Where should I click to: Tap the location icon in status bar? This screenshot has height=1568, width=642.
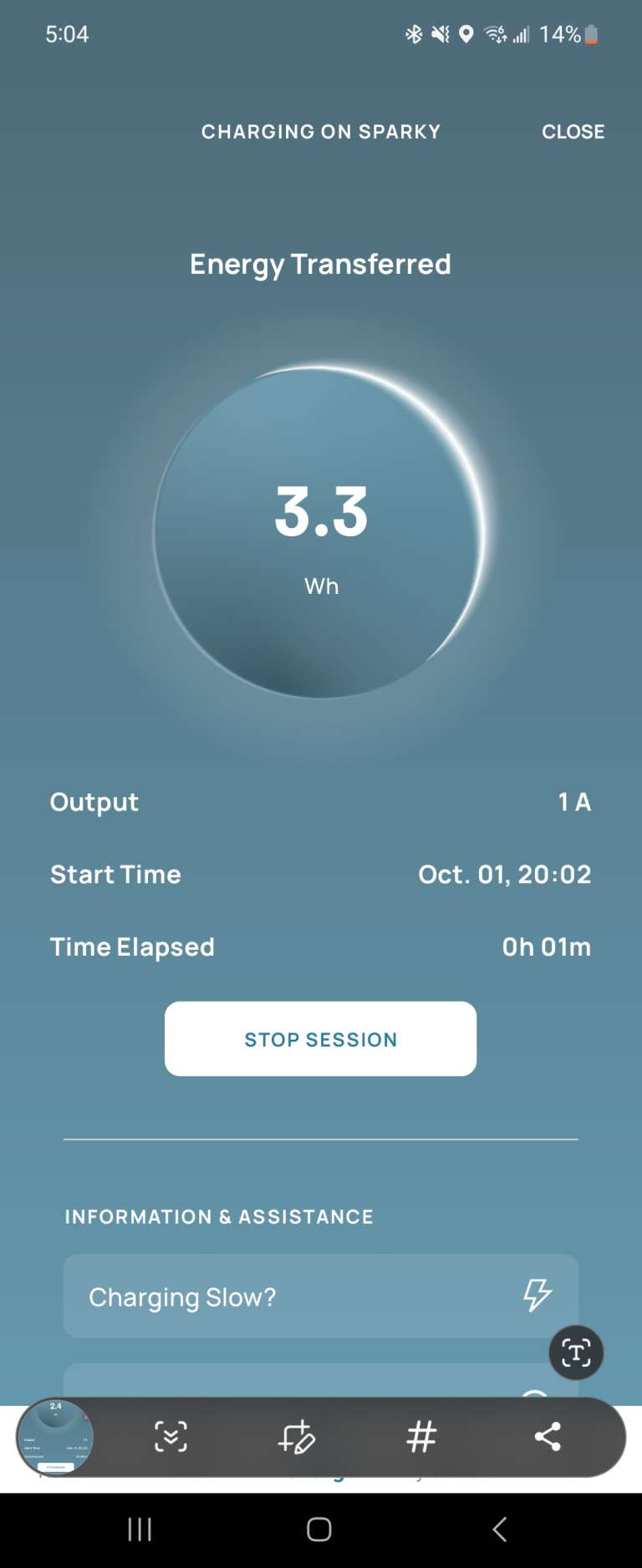pyautogui.click(x=467, y=34)
